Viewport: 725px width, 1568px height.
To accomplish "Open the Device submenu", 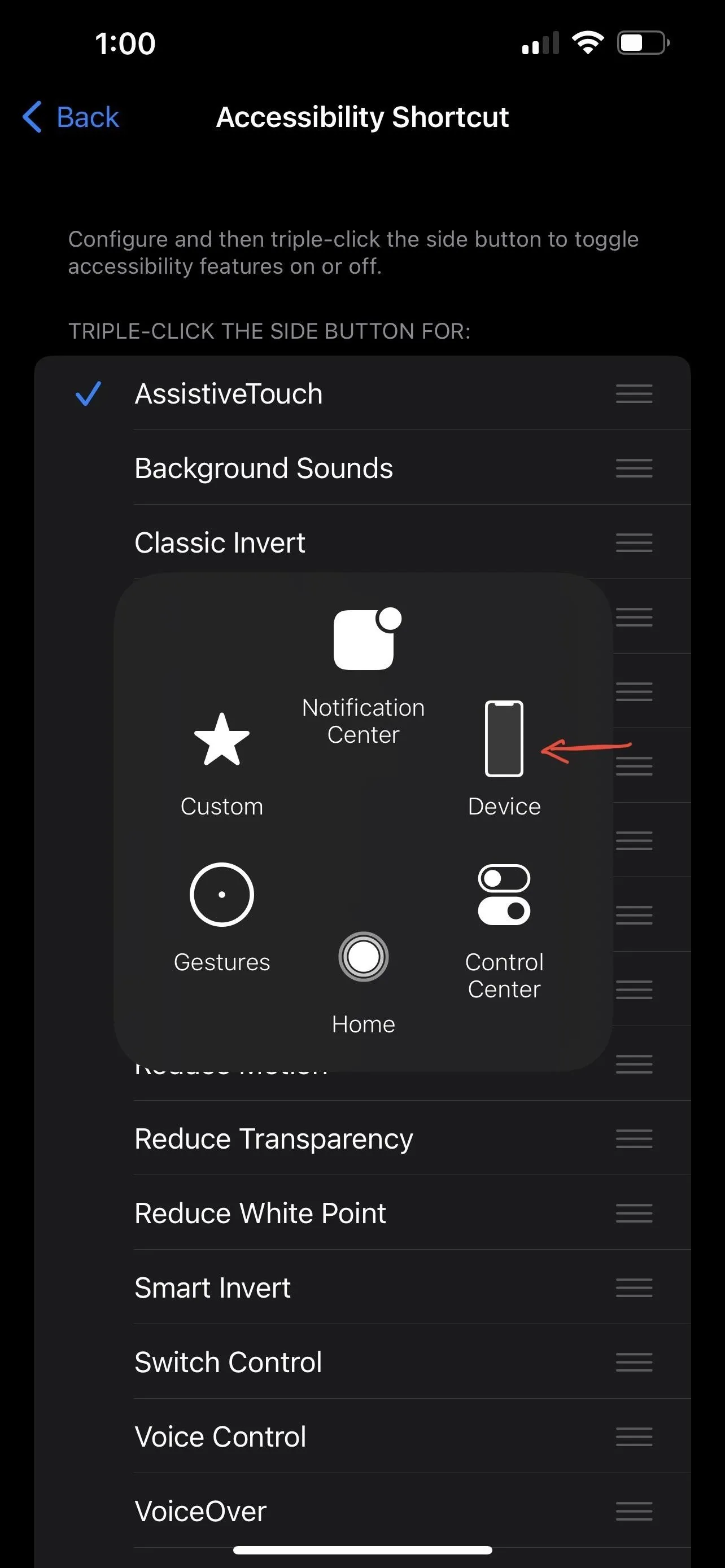I will (x=504, y=759).
